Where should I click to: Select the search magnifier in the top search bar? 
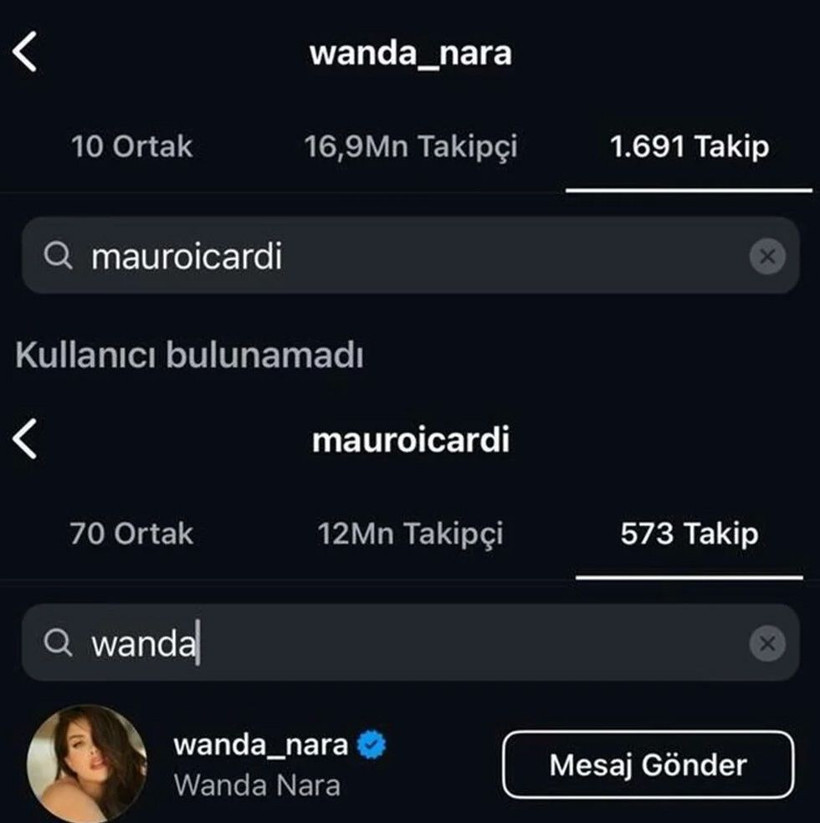58,256
